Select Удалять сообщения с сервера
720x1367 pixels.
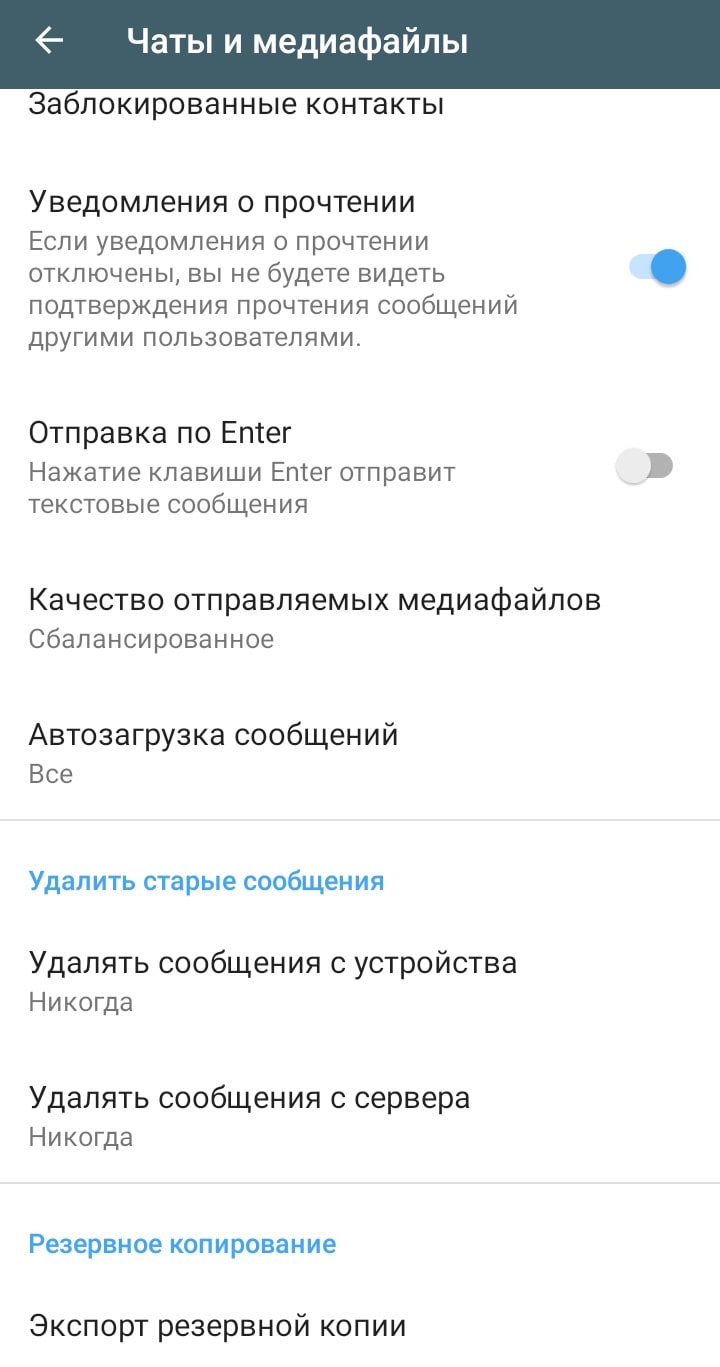coord(249,1115)
